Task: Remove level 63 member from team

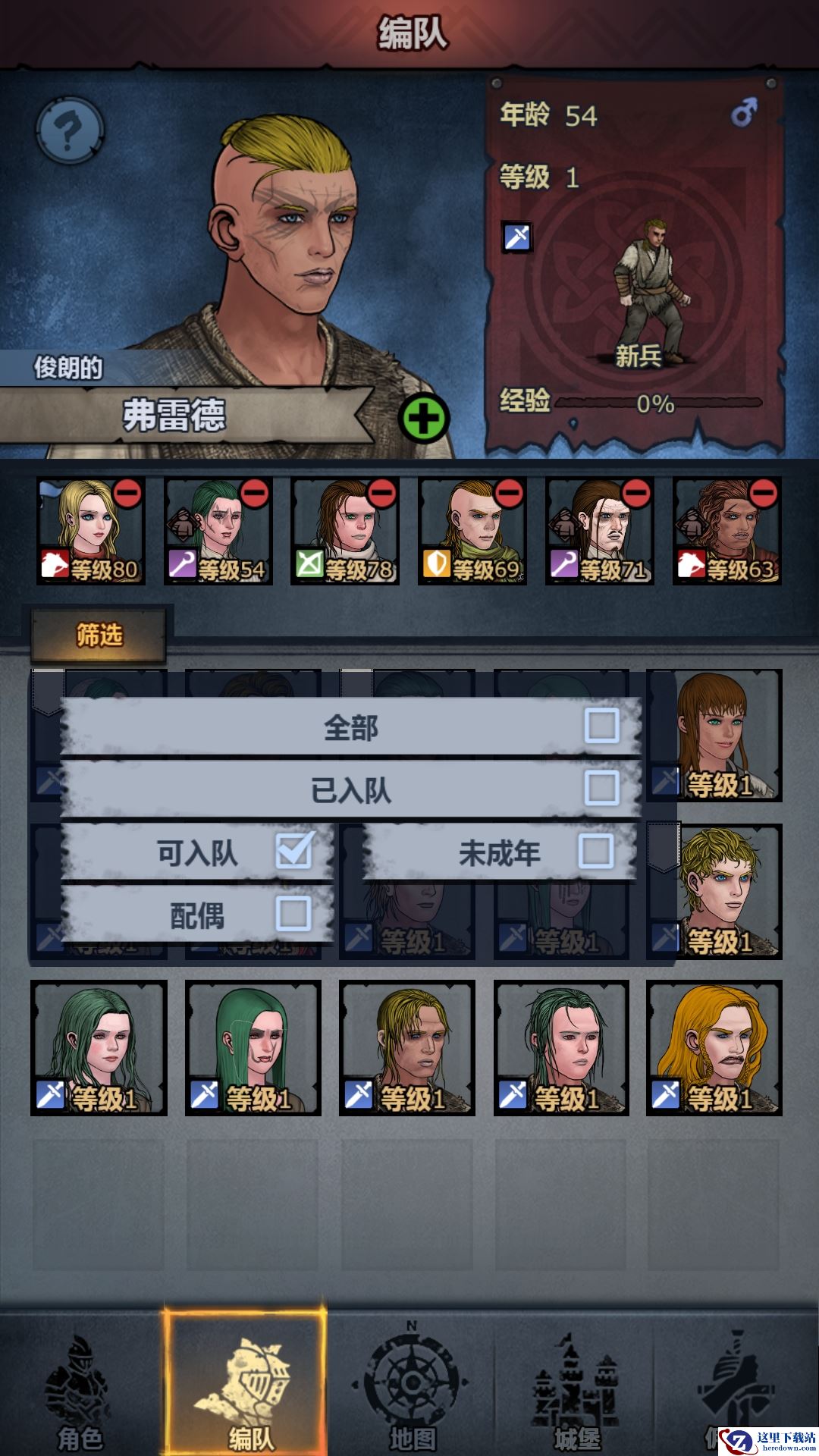Action: (763, 494)
